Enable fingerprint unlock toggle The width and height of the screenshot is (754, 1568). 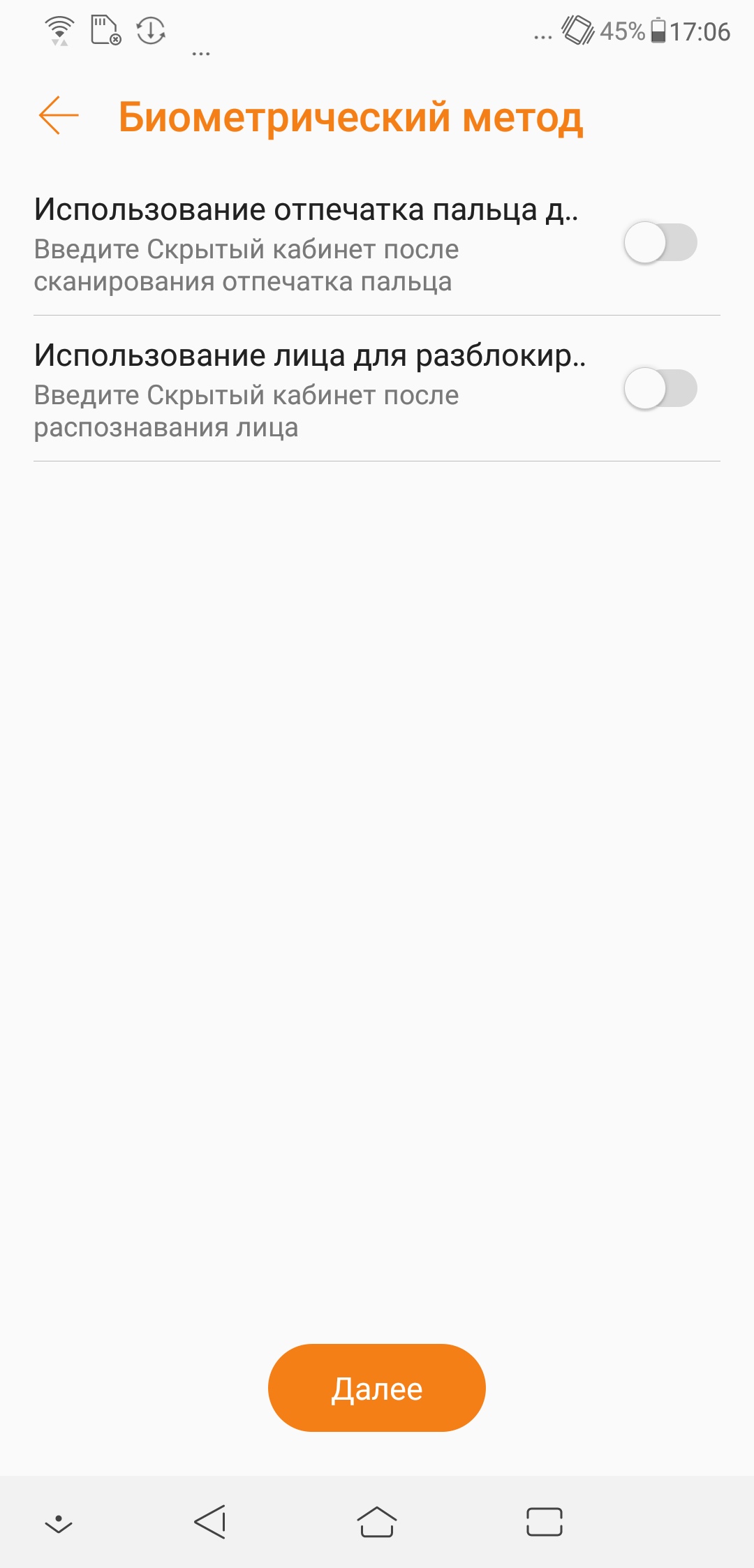point(660,242)
